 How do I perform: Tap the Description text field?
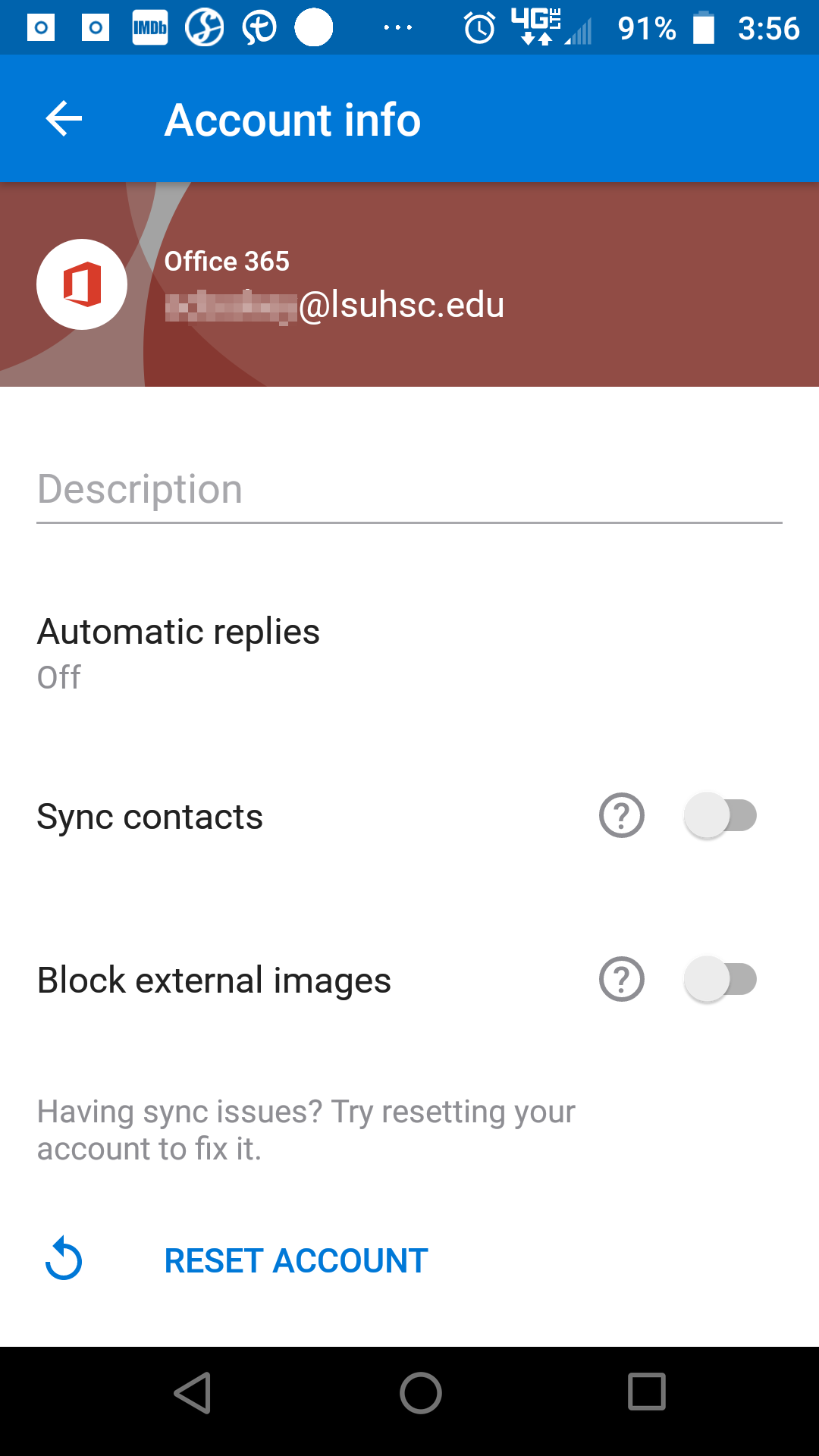(409, 489)
